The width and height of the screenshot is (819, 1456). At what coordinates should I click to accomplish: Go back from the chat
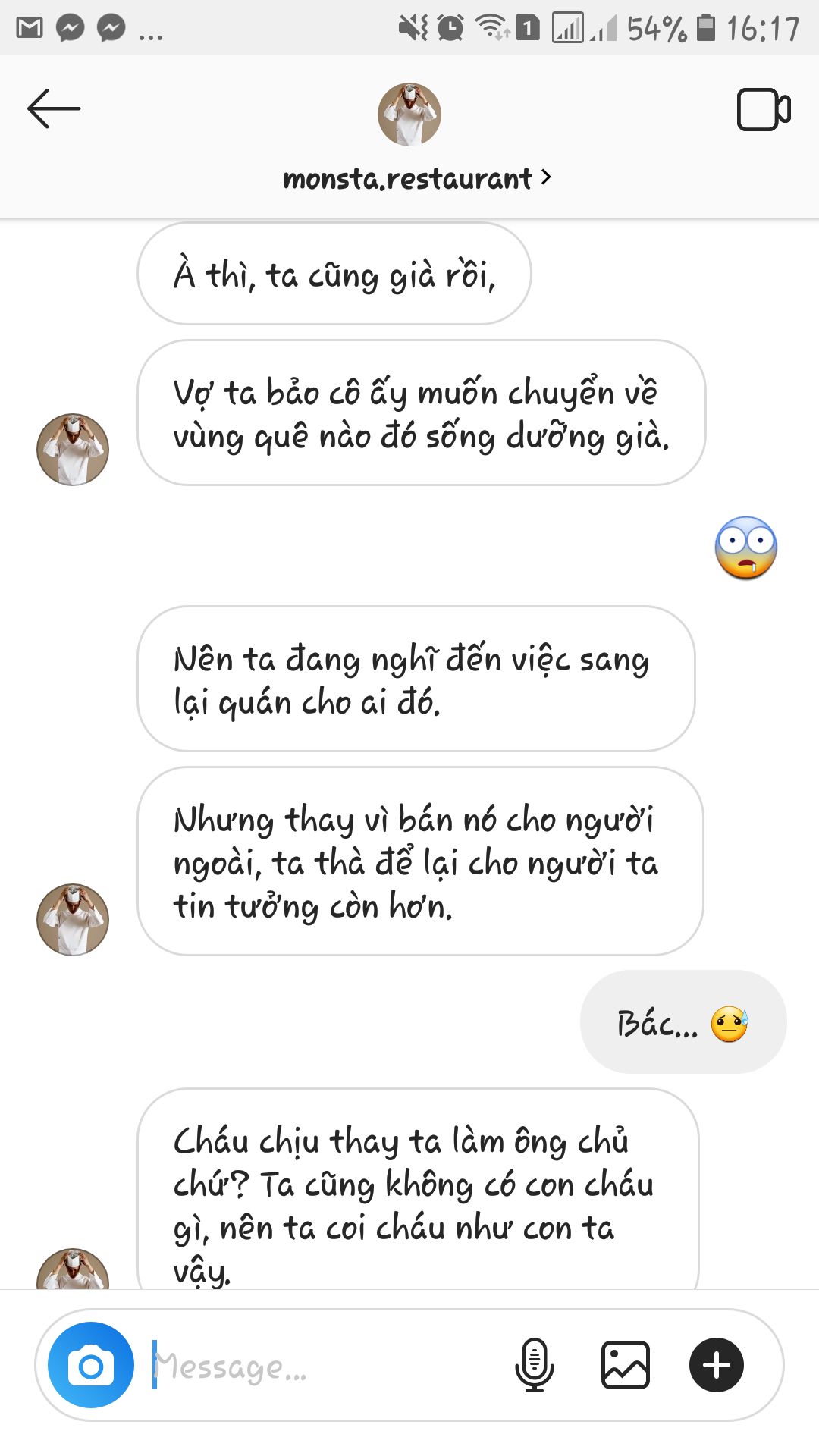[53, 109]
